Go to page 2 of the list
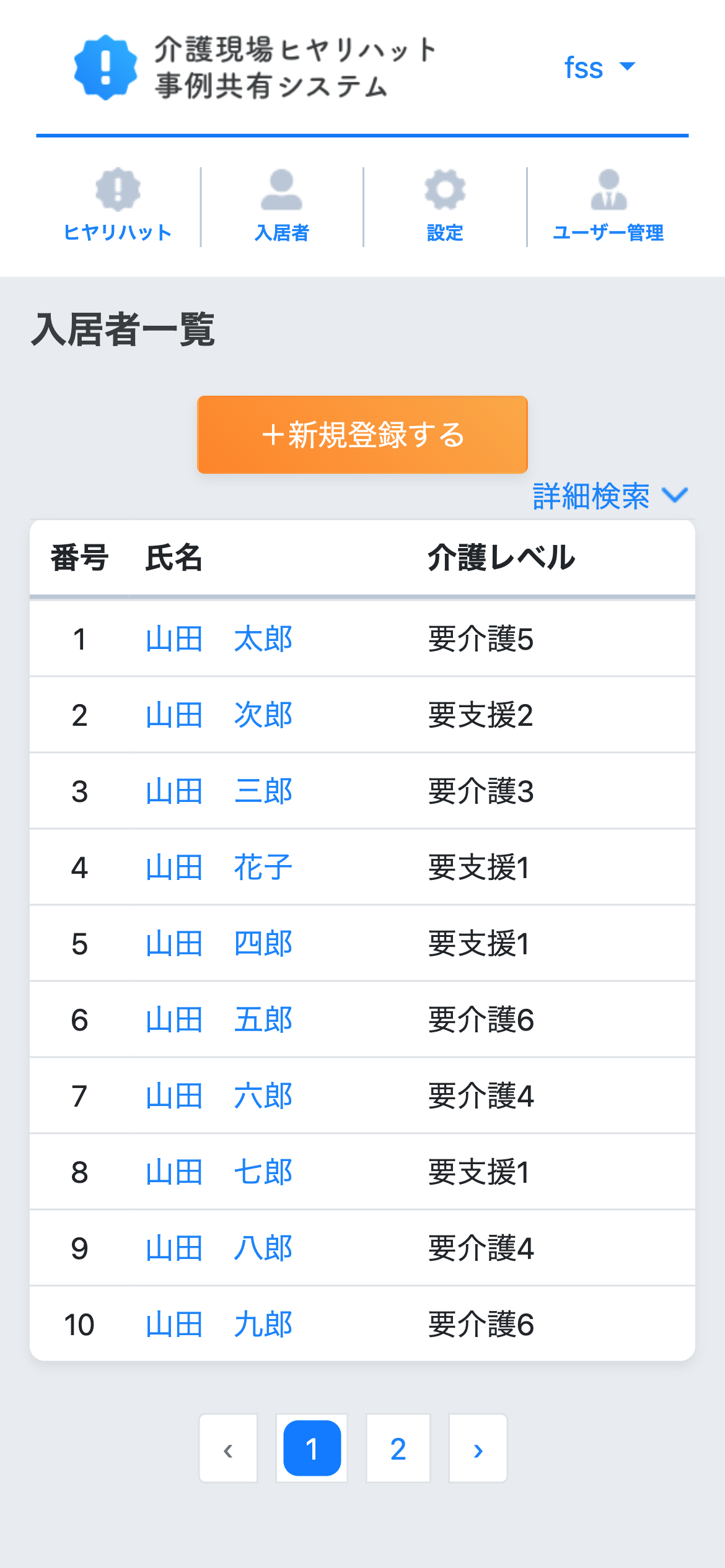This screenshot has width=725, height=1568. [x=398, y=1448]
